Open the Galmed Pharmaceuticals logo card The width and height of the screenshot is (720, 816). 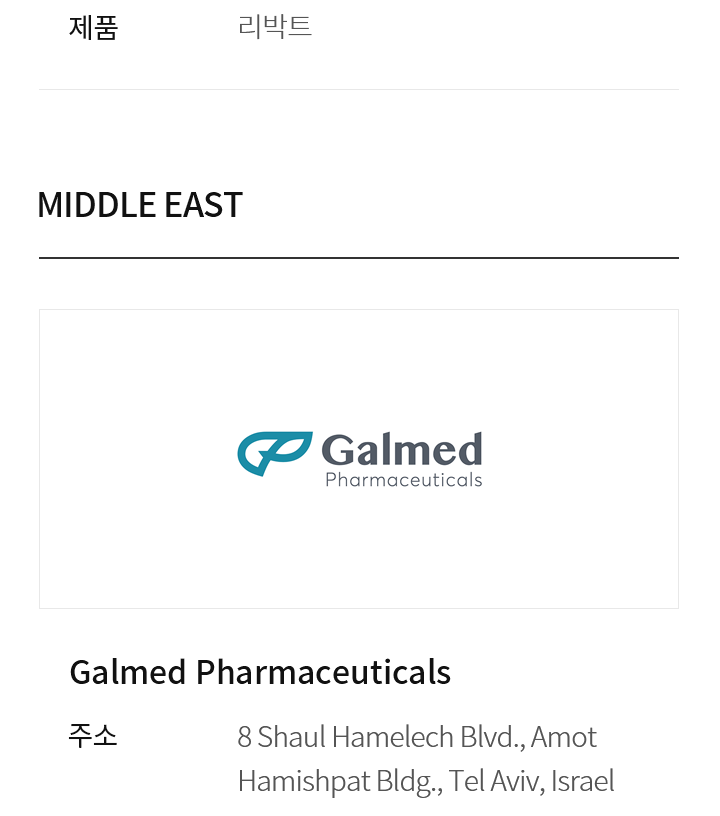(359, 459)
